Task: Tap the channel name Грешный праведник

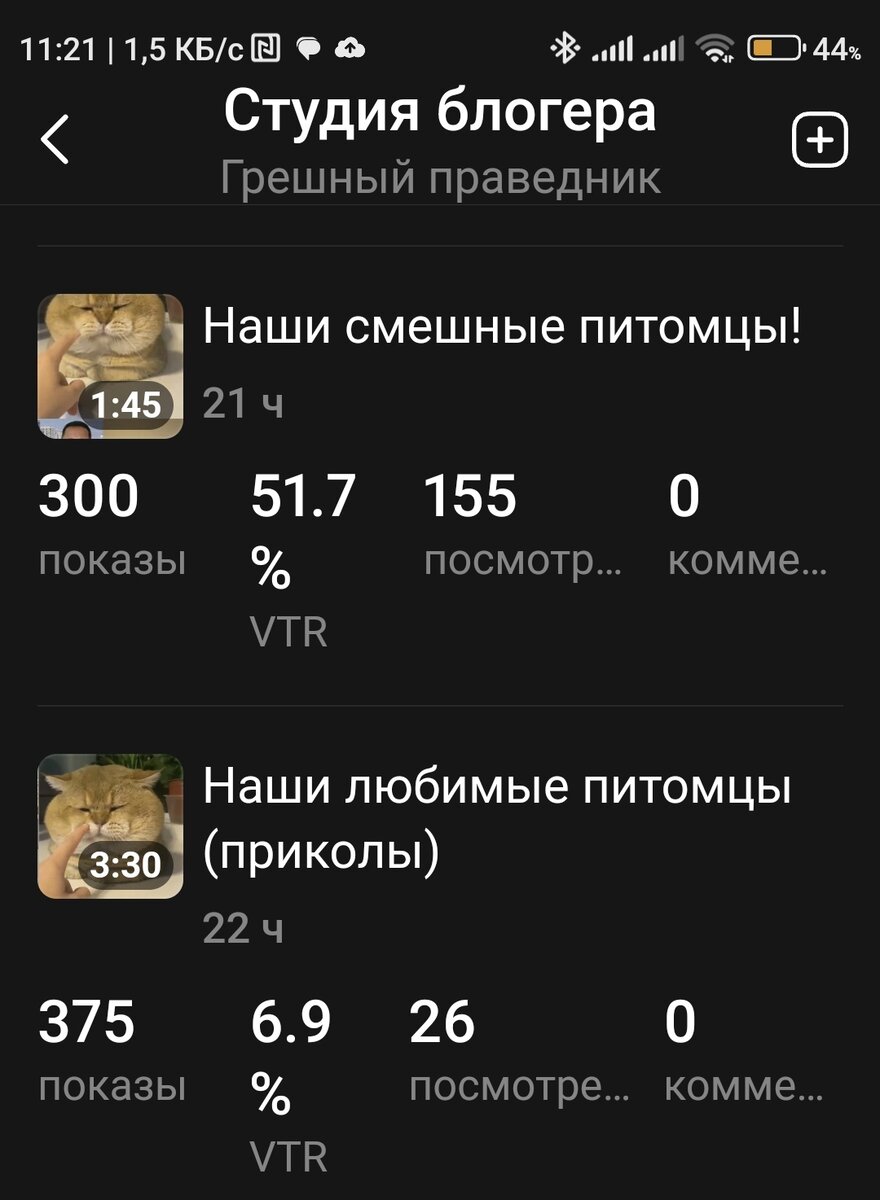Action: [438, 180]
